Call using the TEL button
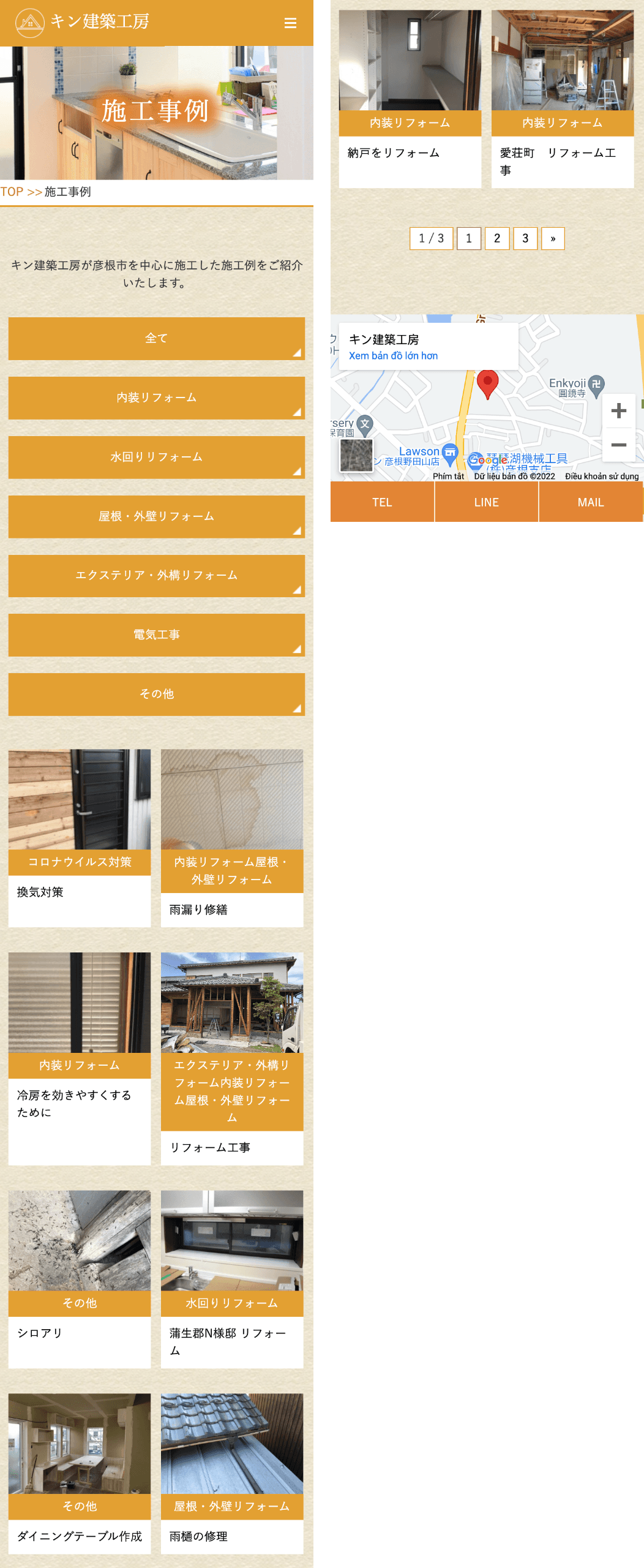 382,502
